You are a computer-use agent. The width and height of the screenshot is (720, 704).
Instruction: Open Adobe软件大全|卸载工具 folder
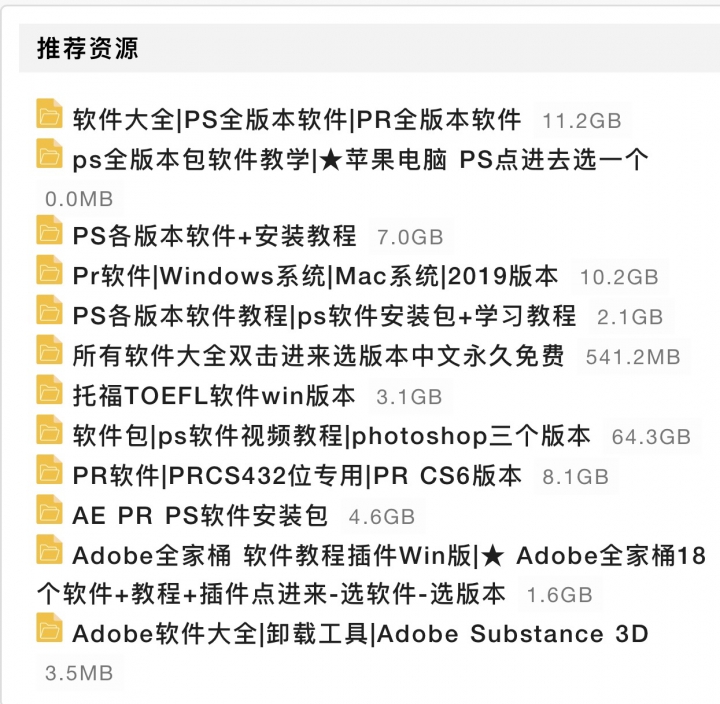(360, 633)
